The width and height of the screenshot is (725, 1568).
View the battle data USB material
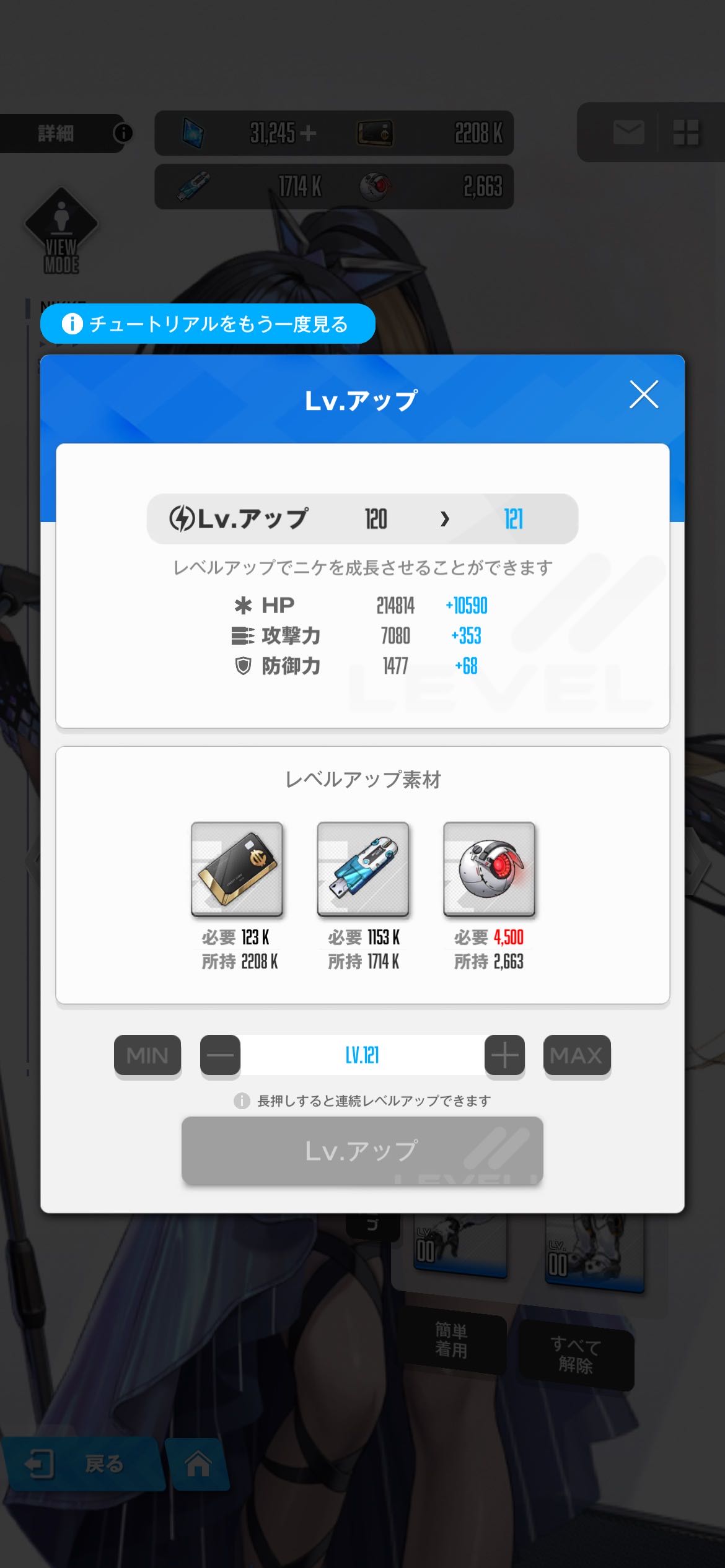coord(362,869)
